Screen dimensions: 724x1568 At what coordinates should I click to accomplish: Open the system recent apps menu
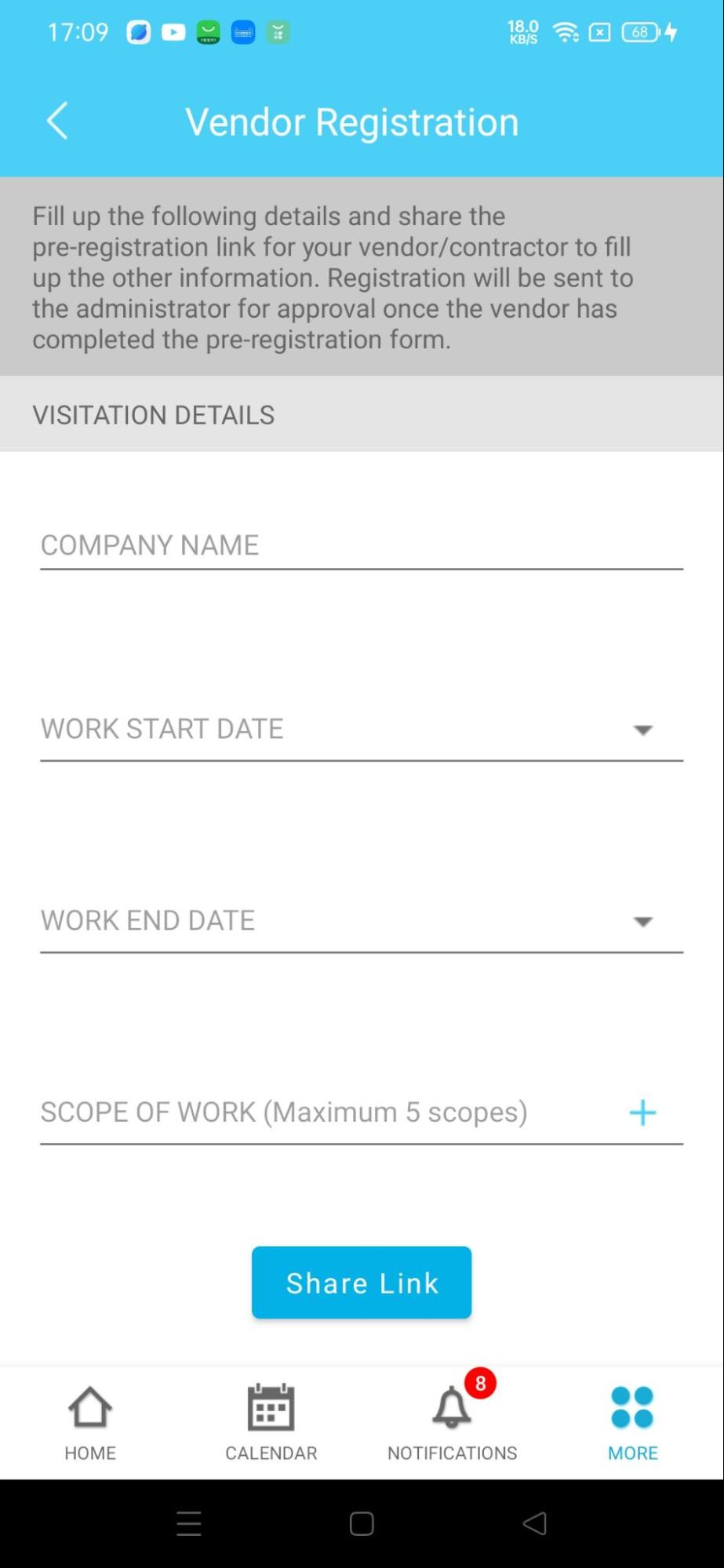pyautogui.click(x=189, y=1523)
